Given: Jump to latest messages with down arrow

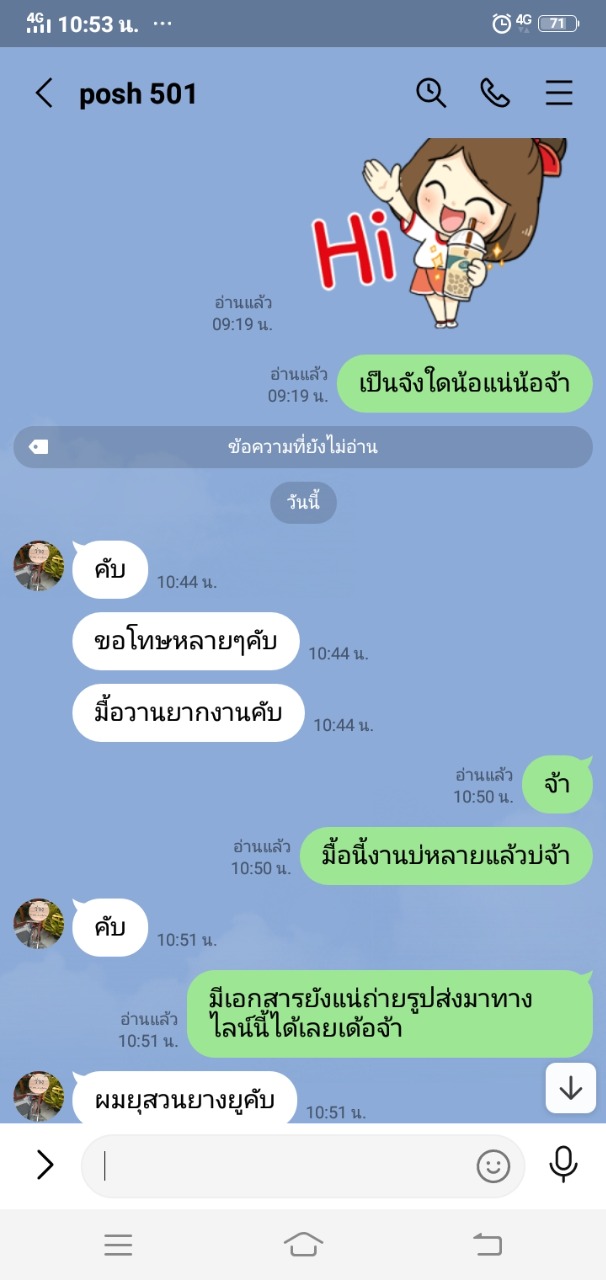Looking at the screenshot, I should (x=570, y=1088).
